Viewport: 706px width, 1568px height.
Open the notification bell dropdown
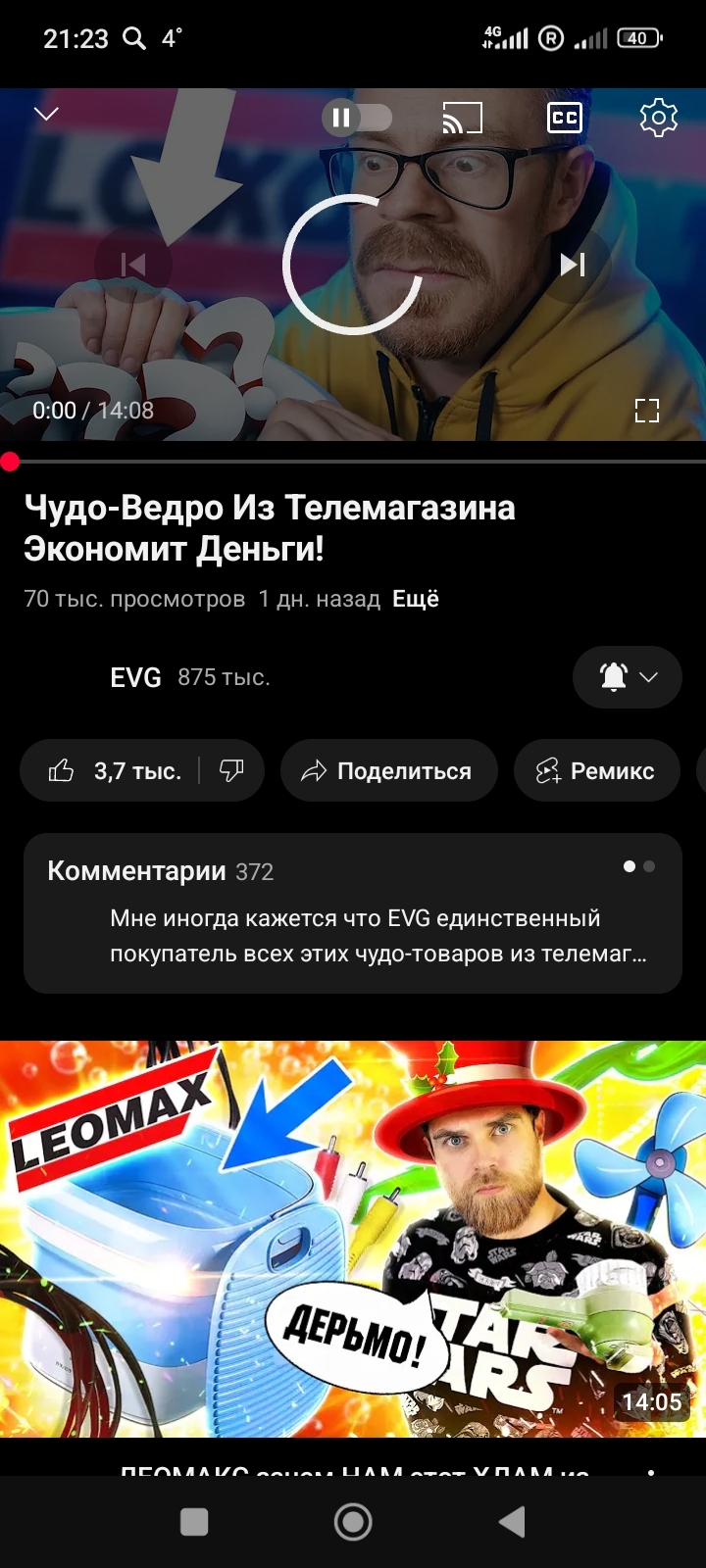[628, 677]
